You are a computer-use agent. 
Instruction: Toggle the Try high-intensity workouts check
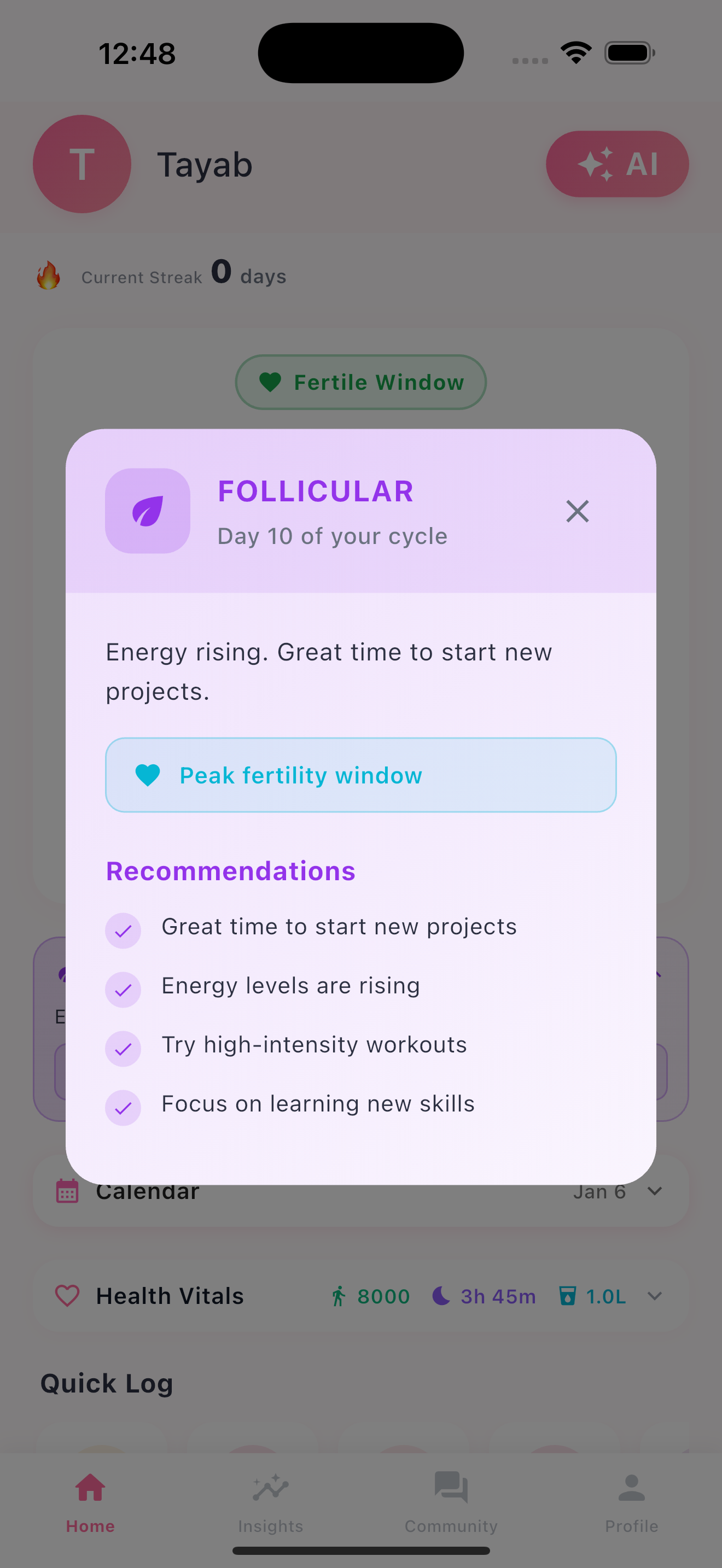pyautogui.click(x=124, y=1048)
